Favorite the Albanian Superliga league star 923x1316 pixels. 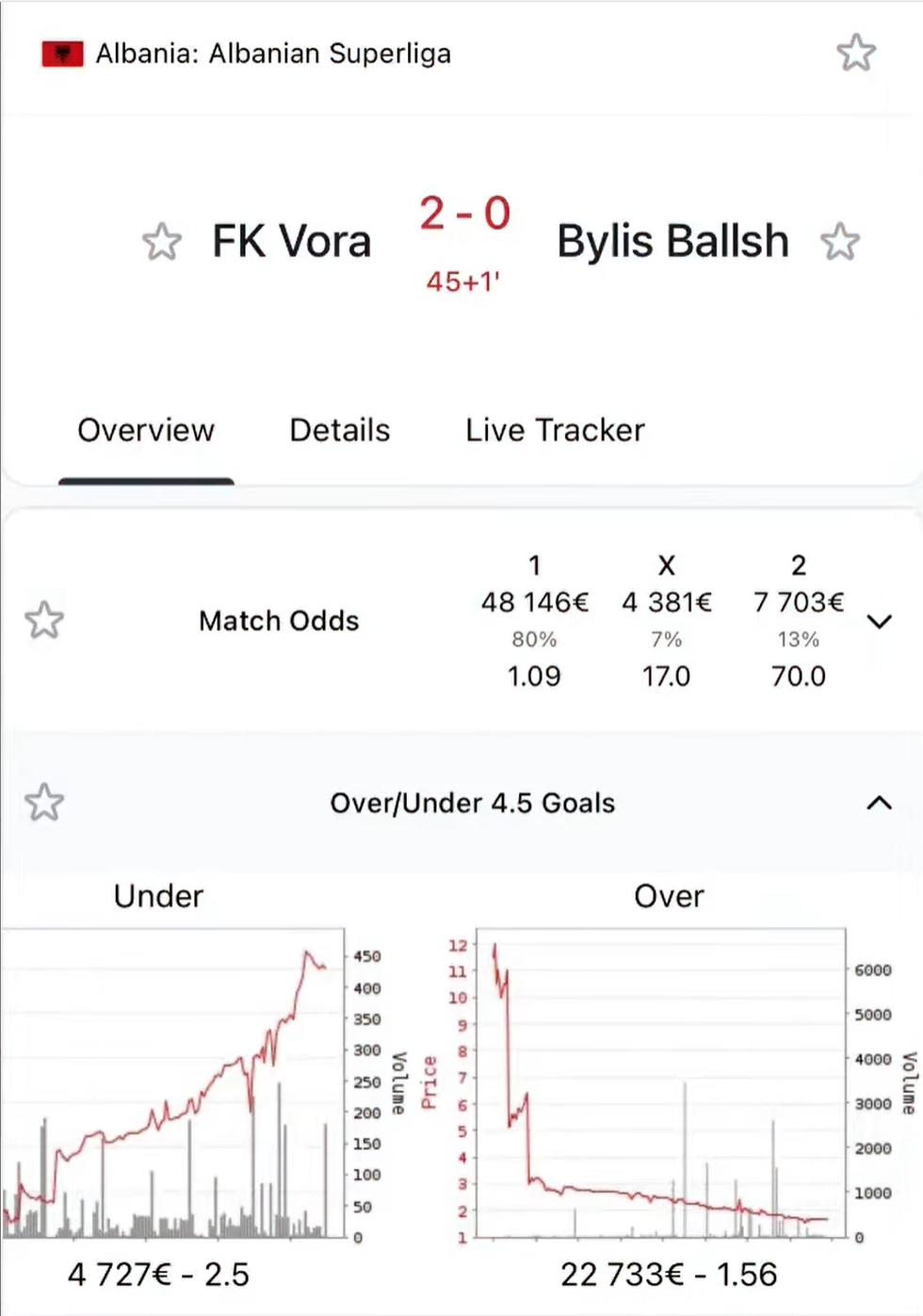tap(856, 53)
